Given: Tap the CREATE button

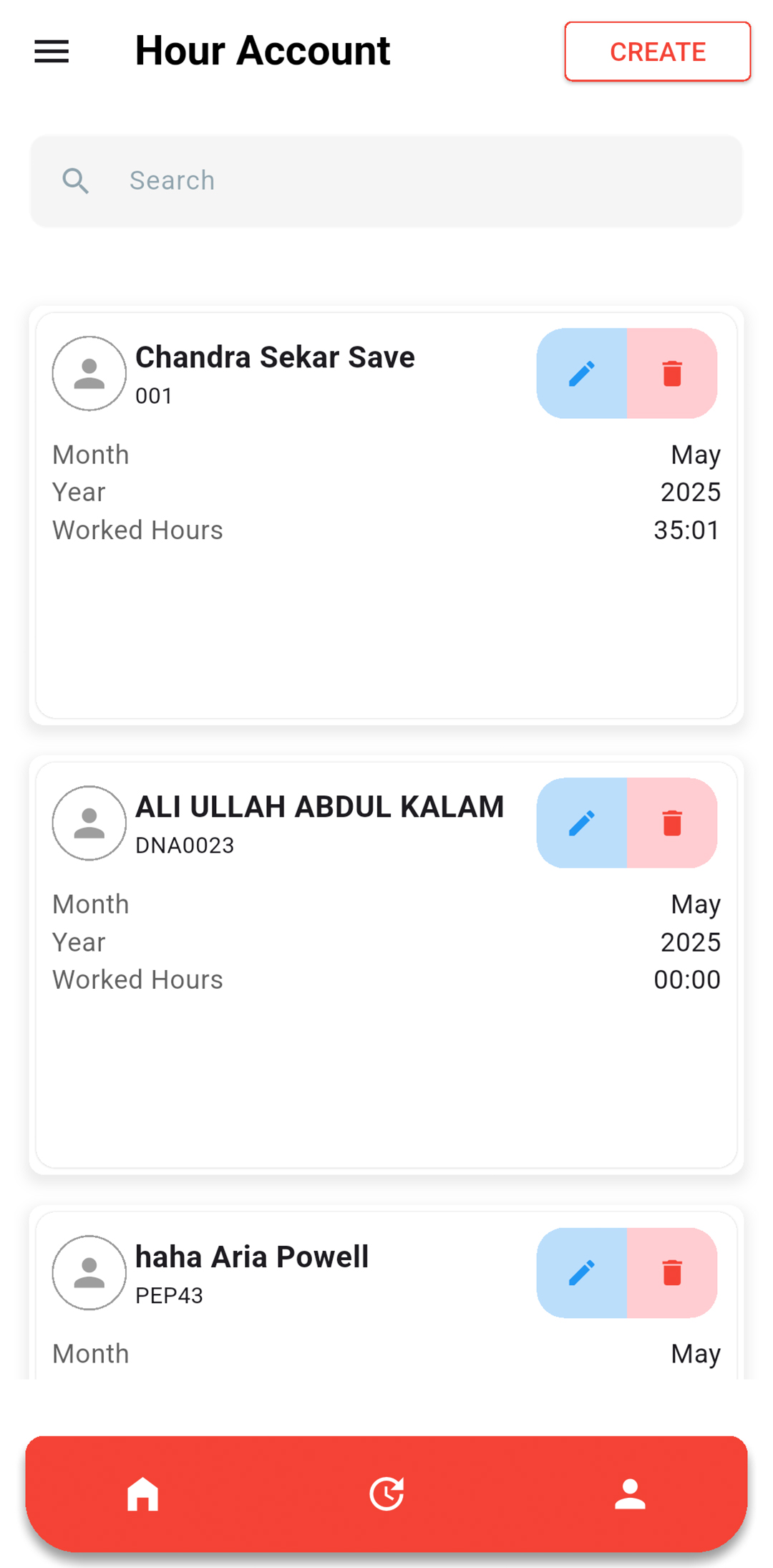Looking at the screenshot, I should coord(657,52).
